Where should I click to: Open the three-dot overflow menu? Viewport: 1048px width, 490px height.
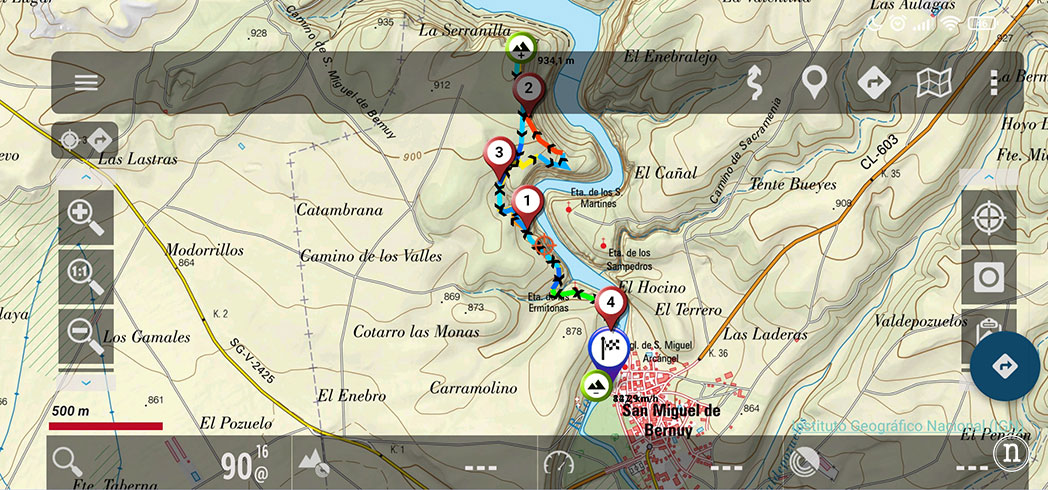tap(993, 83)
